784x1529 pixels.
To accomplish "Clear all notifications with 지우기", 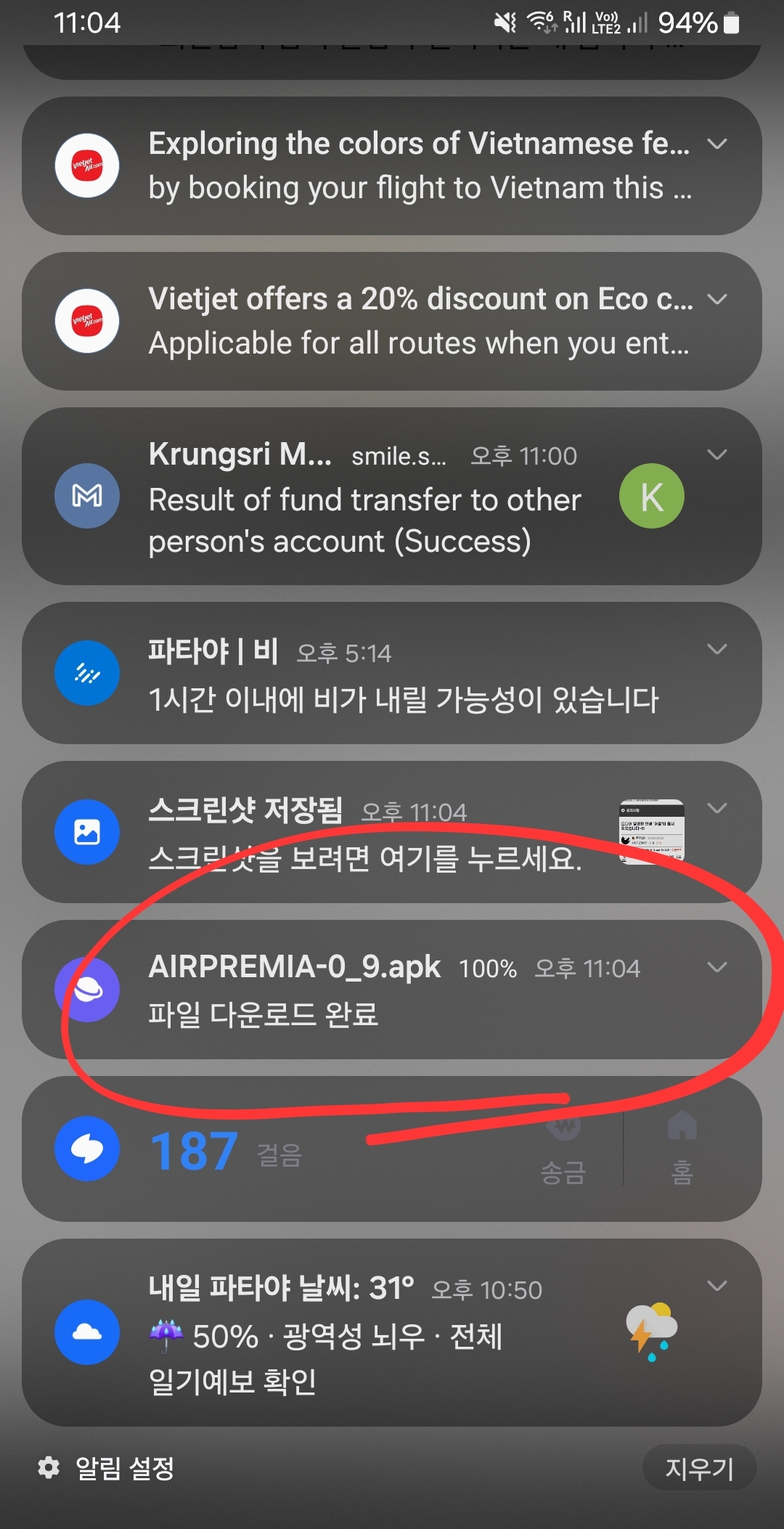I will pyautogui.click(x=699, y=1468).
